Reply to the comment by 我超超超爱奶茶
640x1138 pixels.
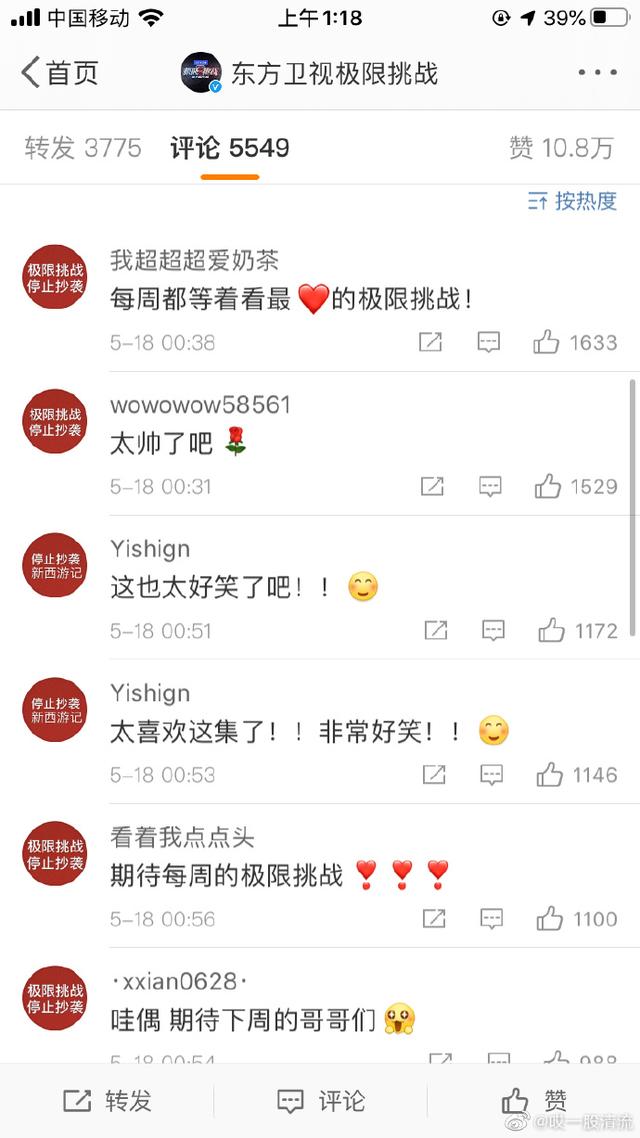click(x=488, y=343)
